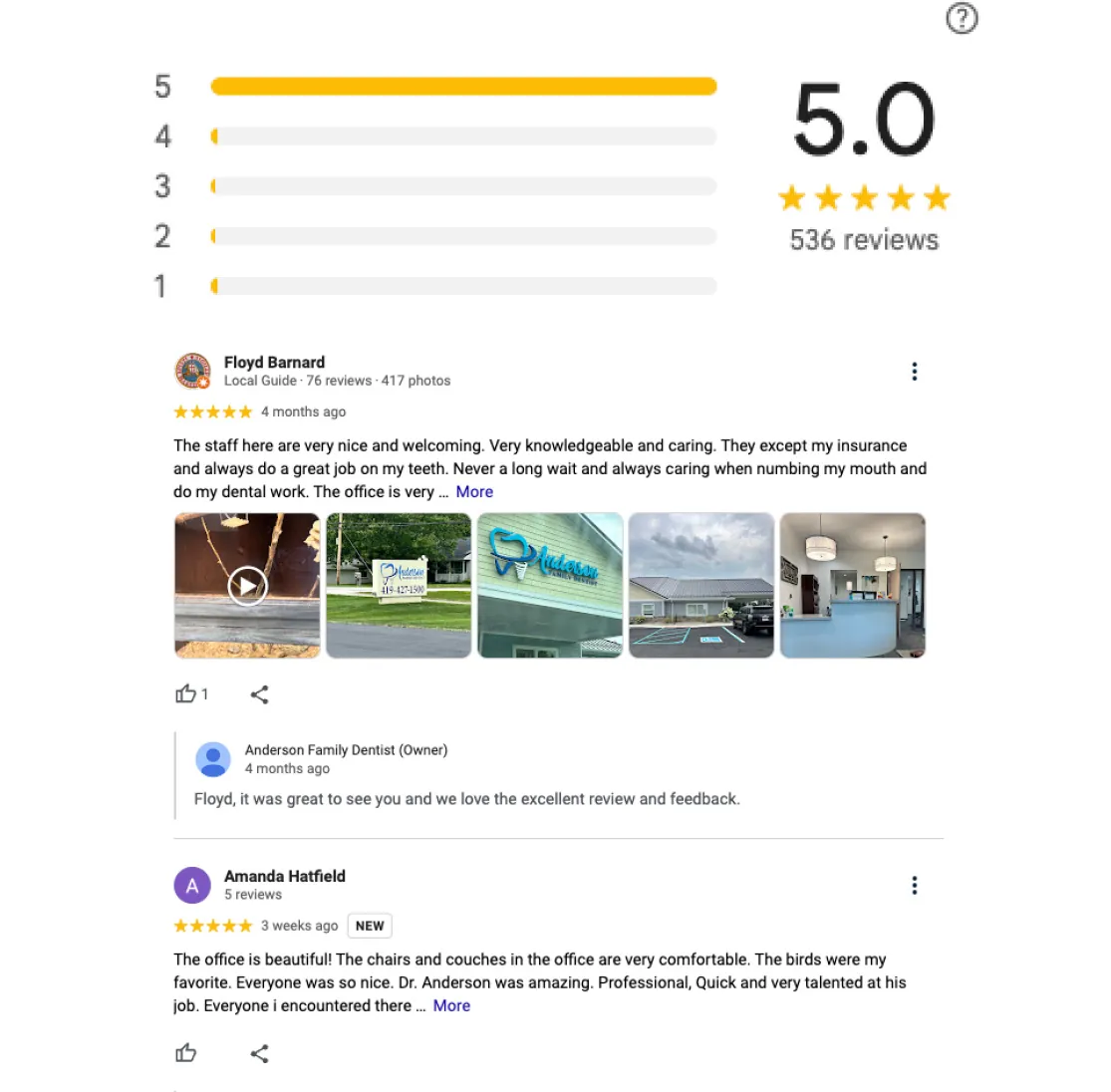This screenshot has height=1092, width=1111.
Task: Expand Amanda Hatfield's review with More
Action: point(451,1005)
